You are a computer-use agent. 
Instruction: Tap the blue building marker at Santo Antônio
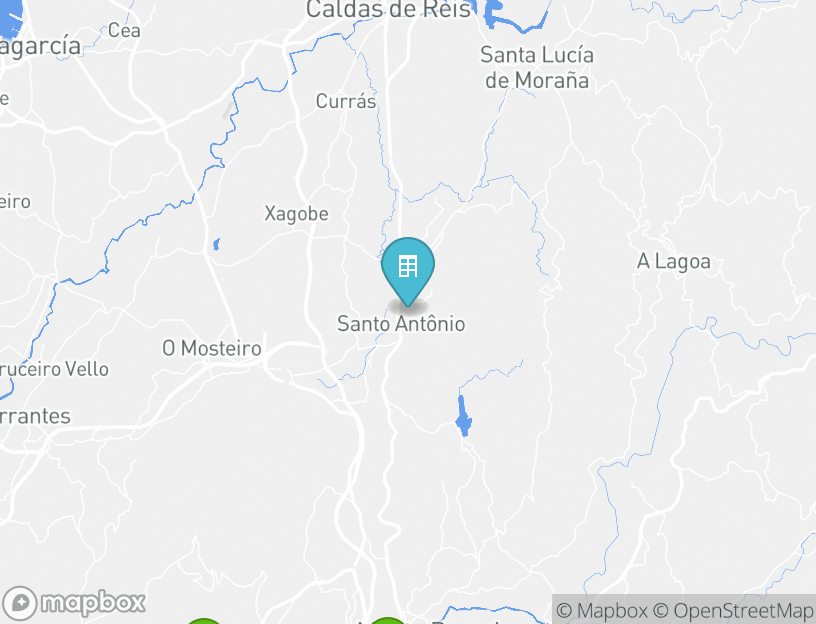coord(408,268)
